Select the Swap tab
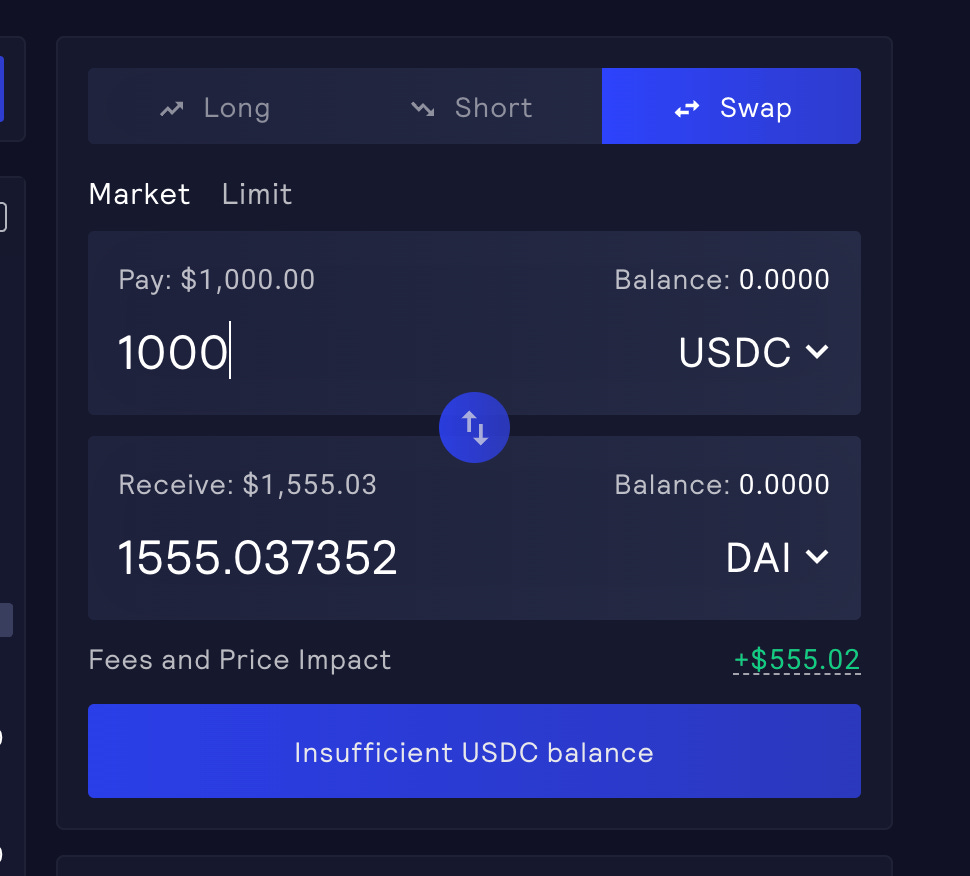Image resolution: width=970 pixels, height=876 pixels. 731,107
